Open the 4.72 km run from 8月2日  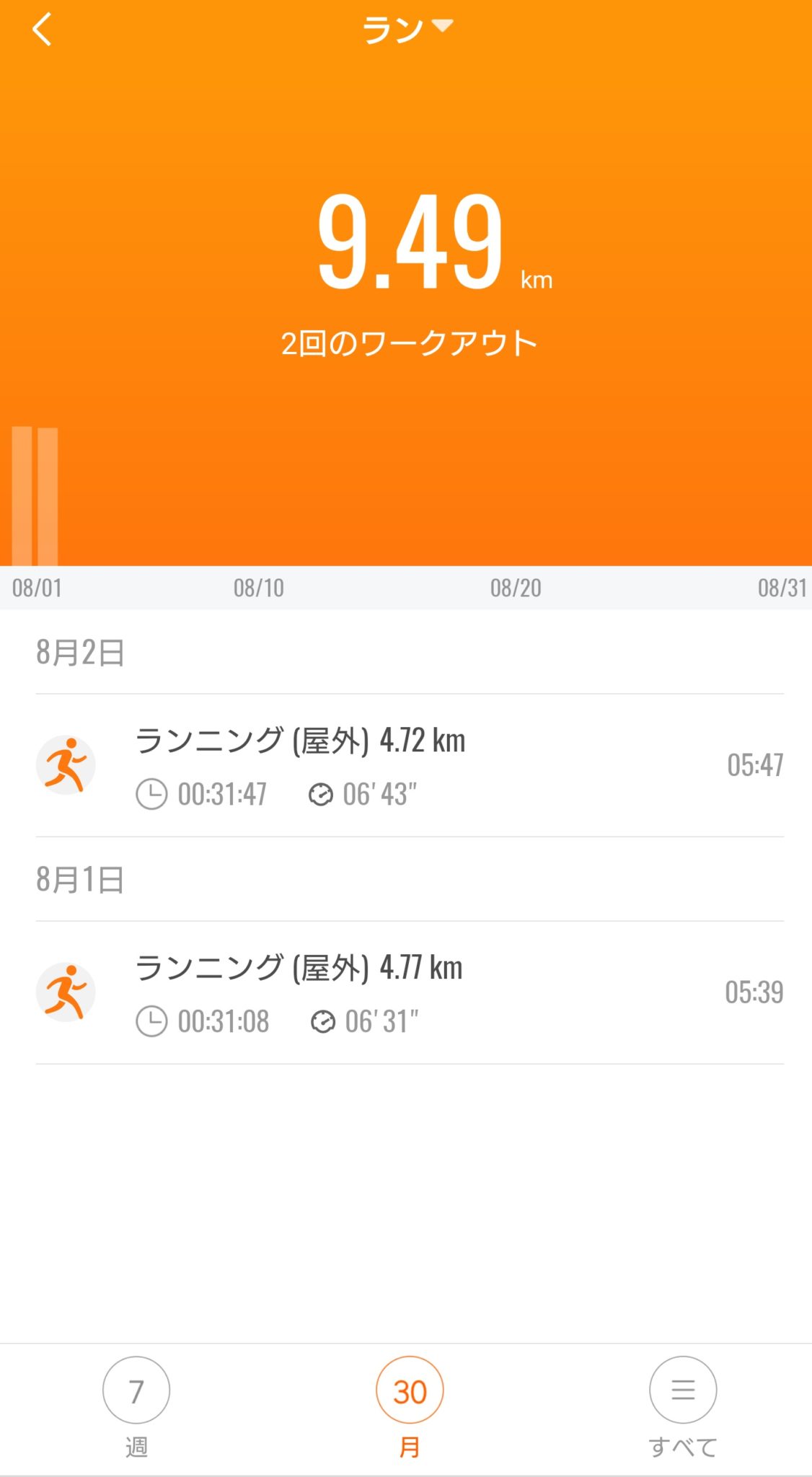[x=408, y=766]
